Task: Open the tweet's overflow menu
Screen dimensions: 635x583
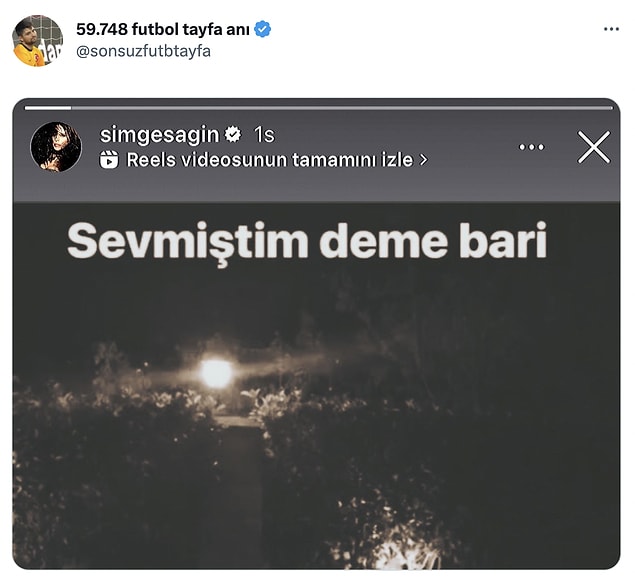Action: tap(611, 29)
